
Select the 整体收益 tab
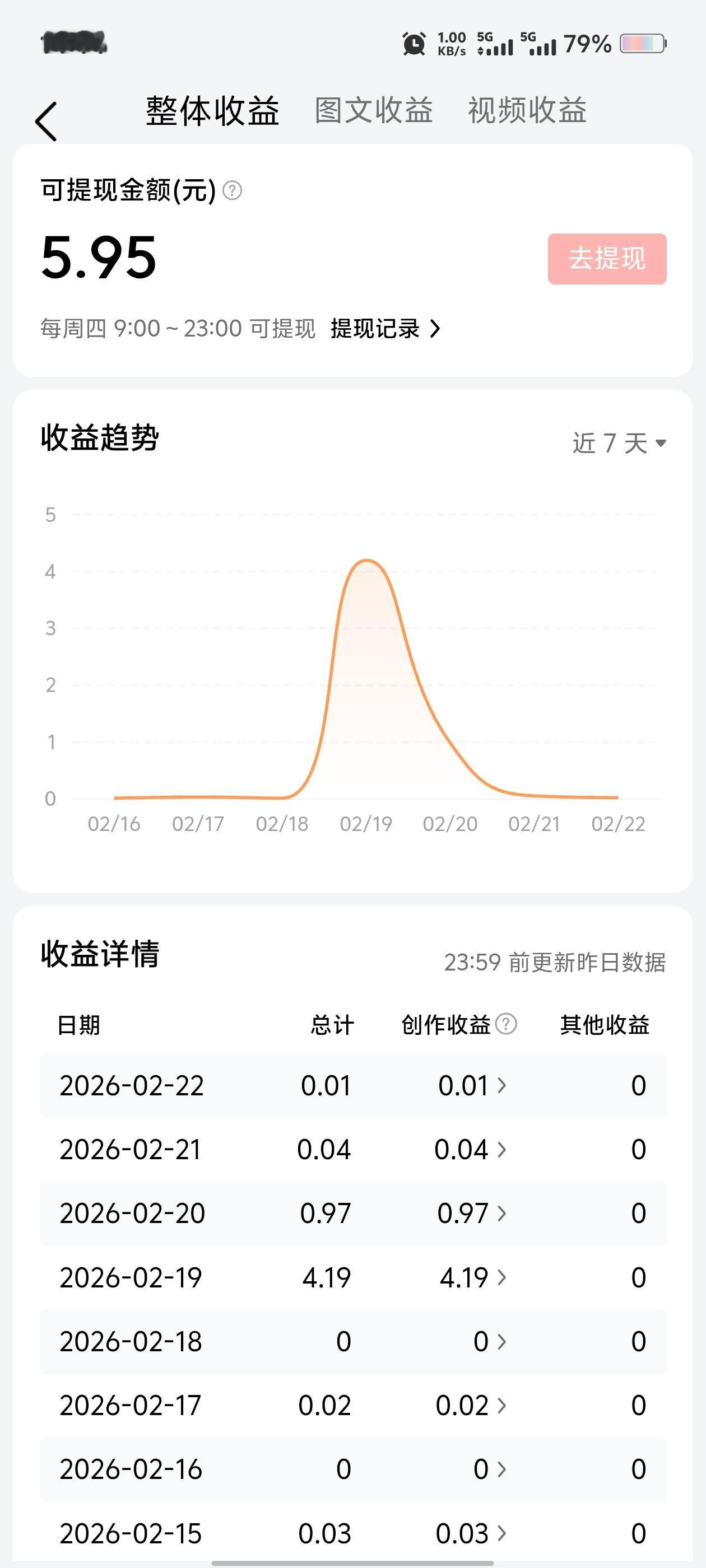[x=212, y=111]
